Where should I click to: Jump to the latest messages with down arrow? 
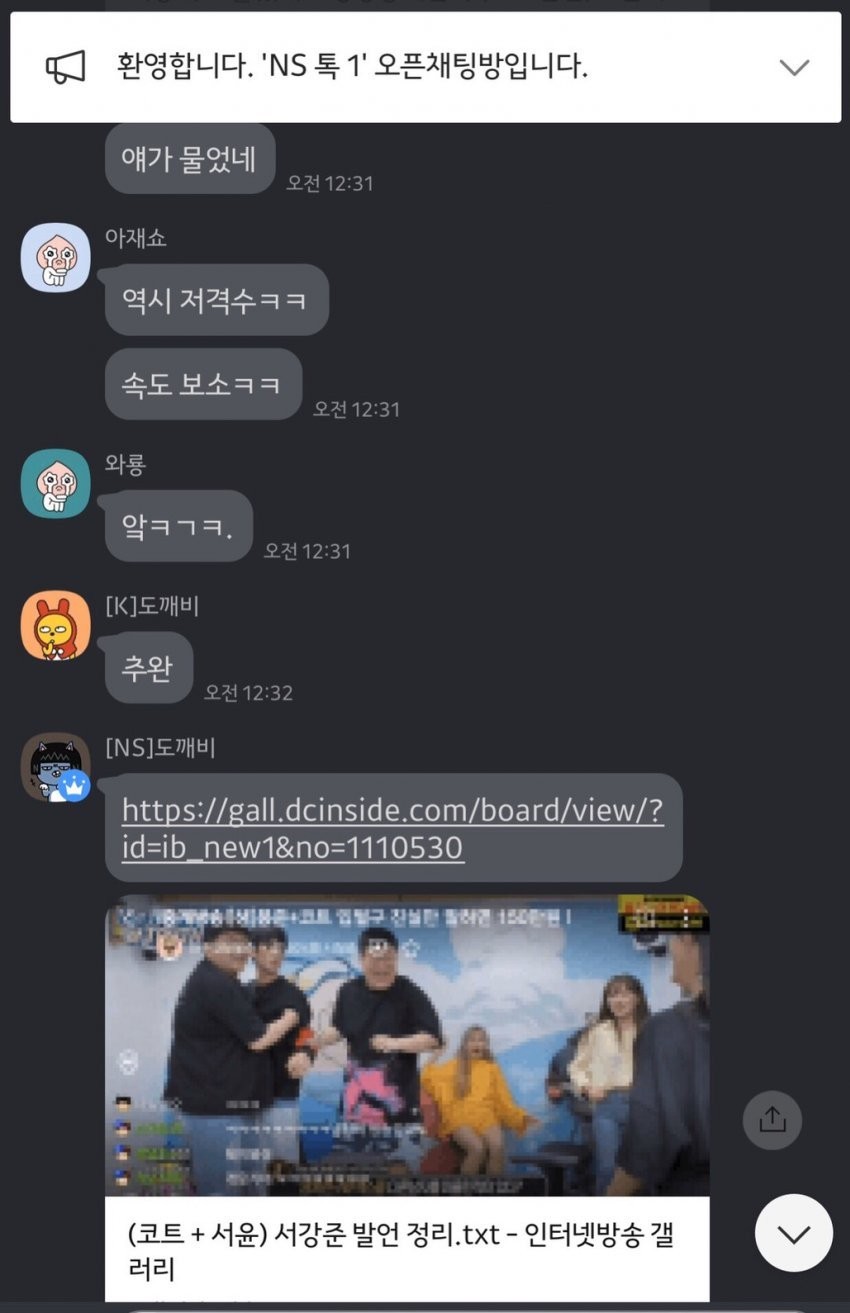(x=793, y=1233)
